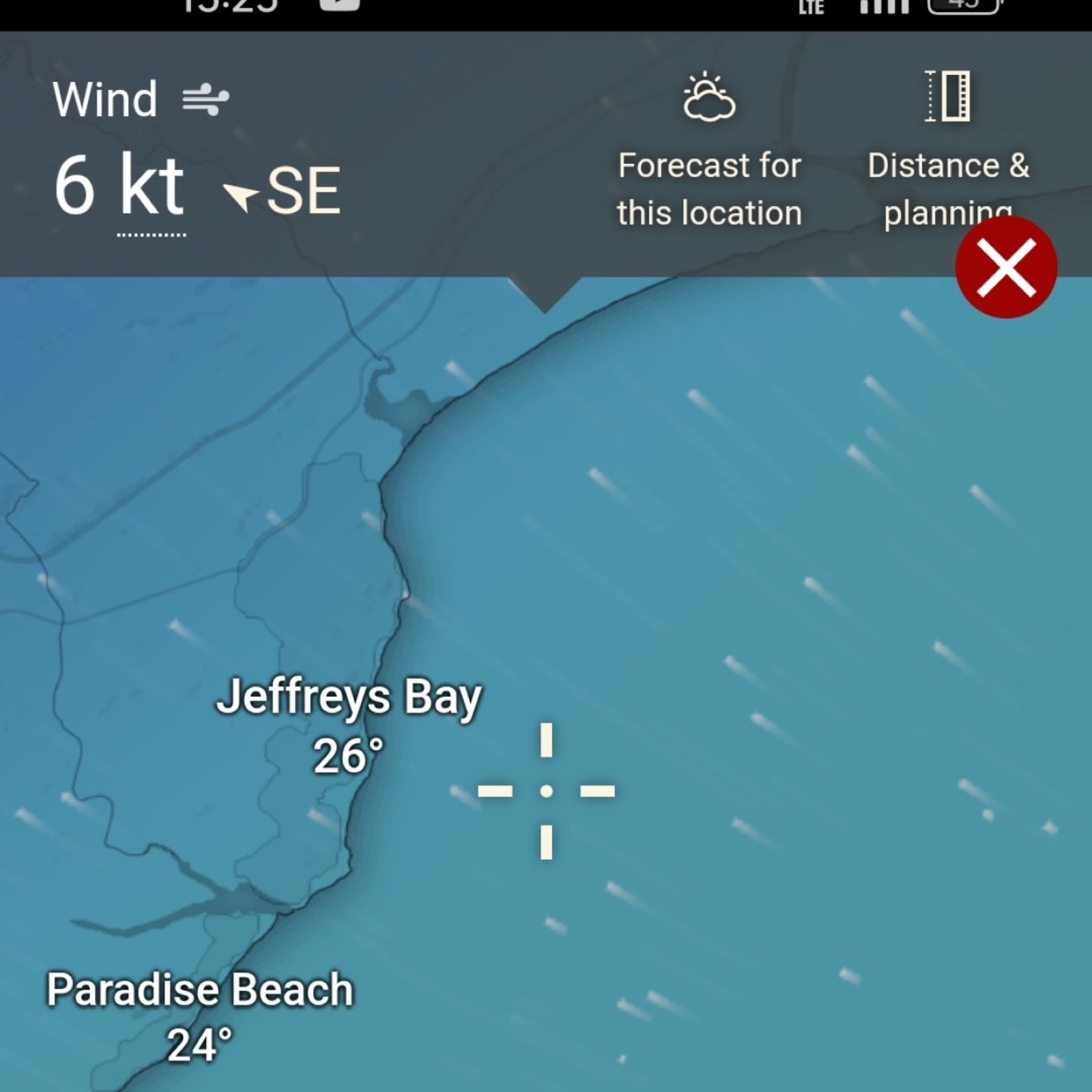Close the wind info panel

click(x=1006, y=268)
